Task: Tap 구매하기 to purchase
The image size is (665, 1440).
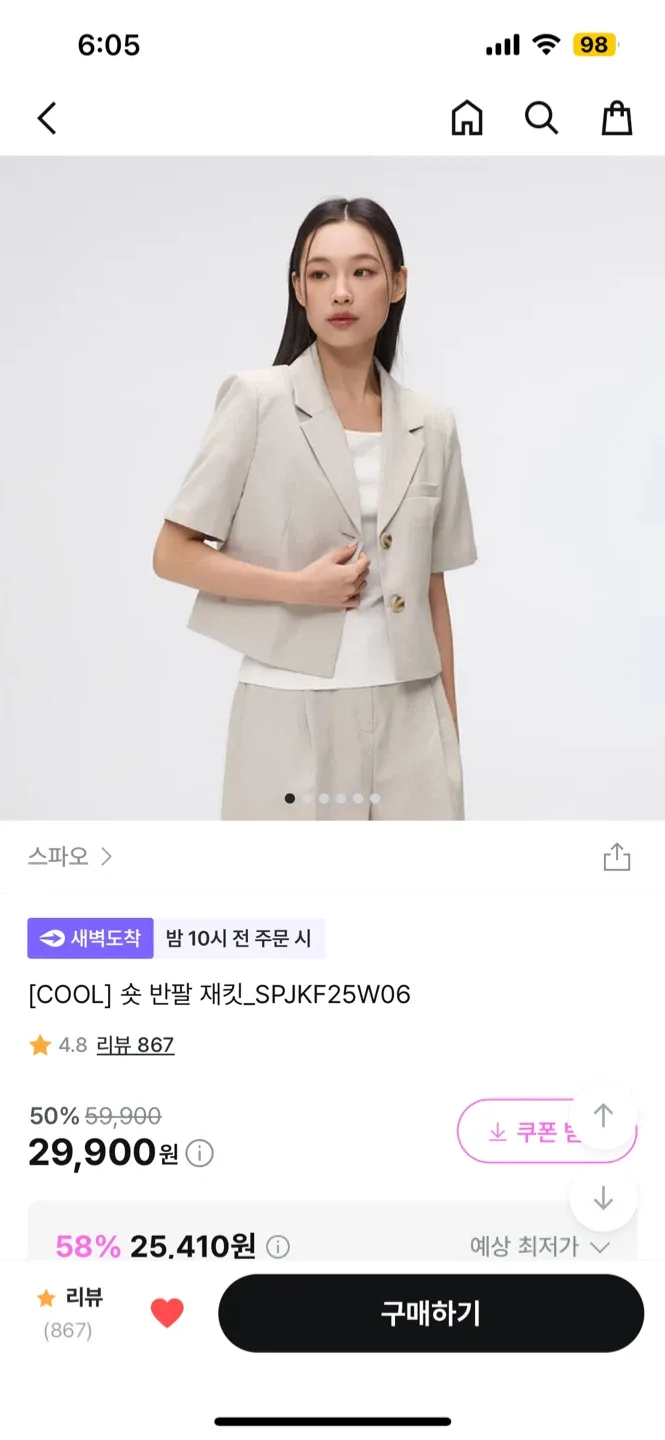Action: [431, 1313]
